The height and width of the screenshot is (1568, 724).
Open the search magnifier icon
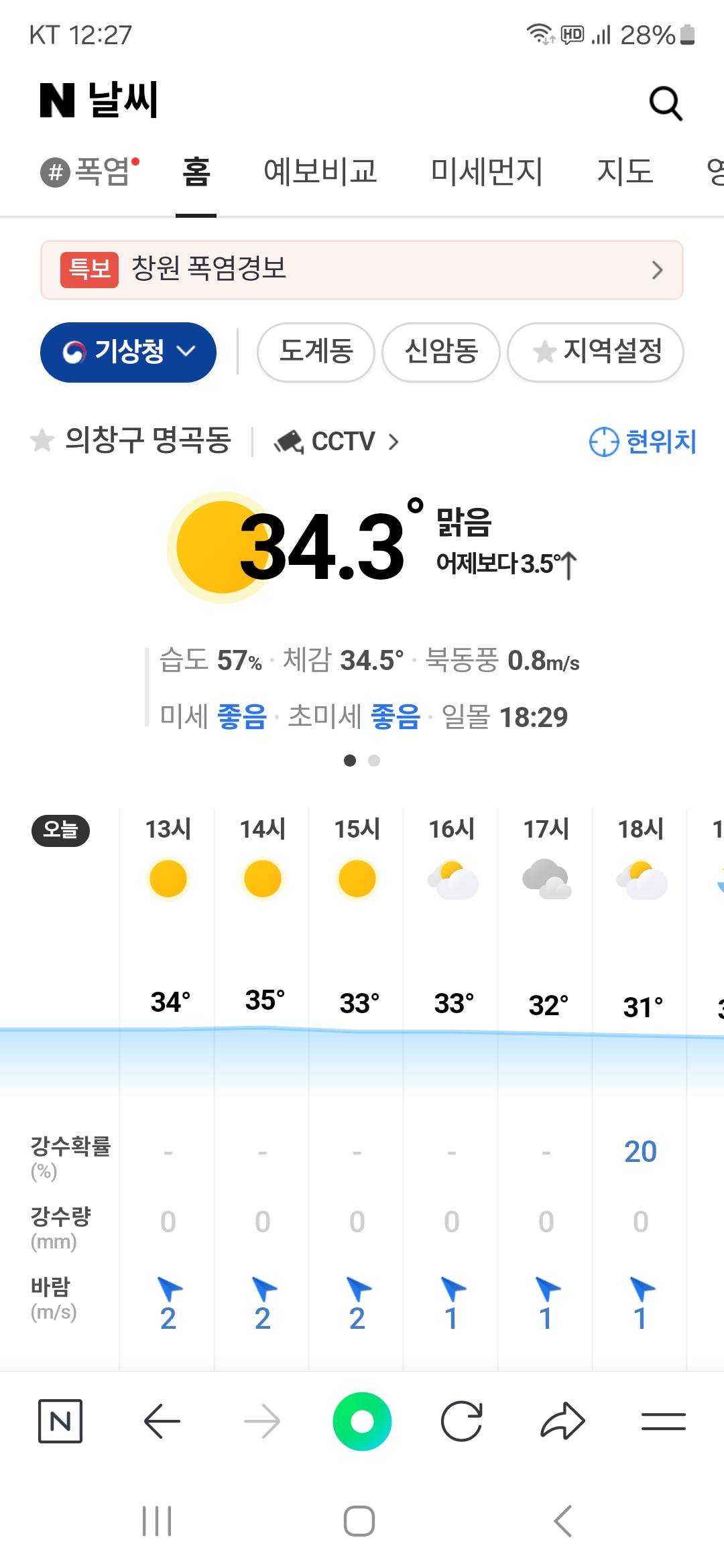click(x=666, y=103)
